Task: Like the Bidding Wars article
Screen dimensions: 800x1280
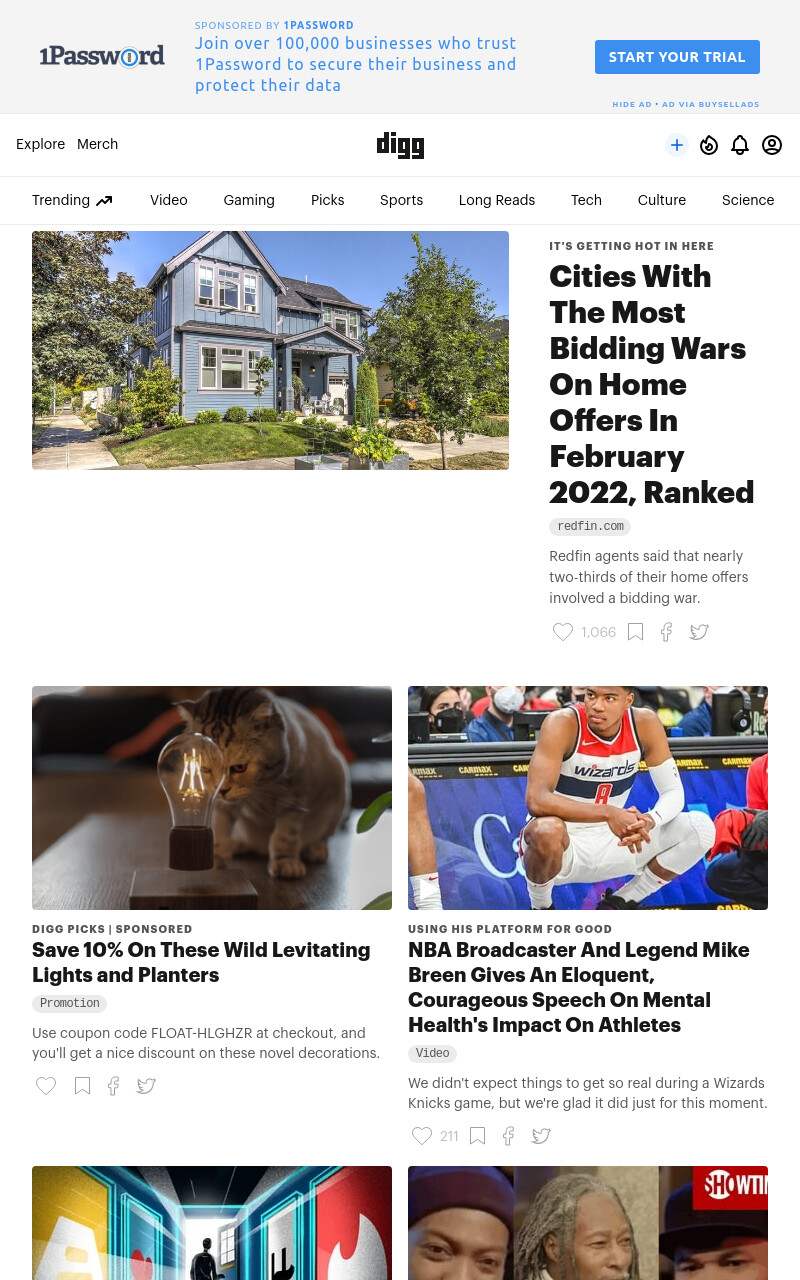Action: 563,632
